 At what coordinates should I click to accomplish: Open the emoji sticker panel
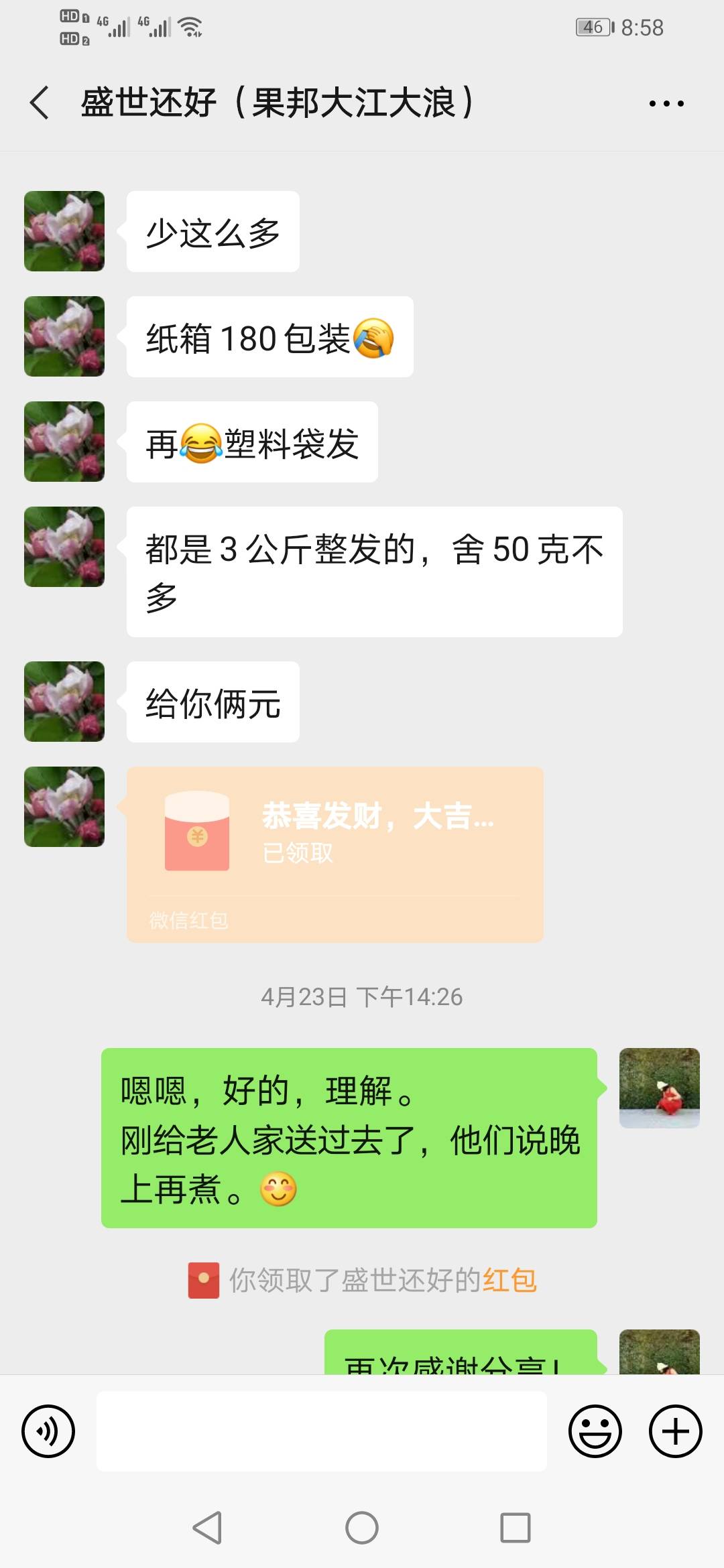[x=595, y=1431]
